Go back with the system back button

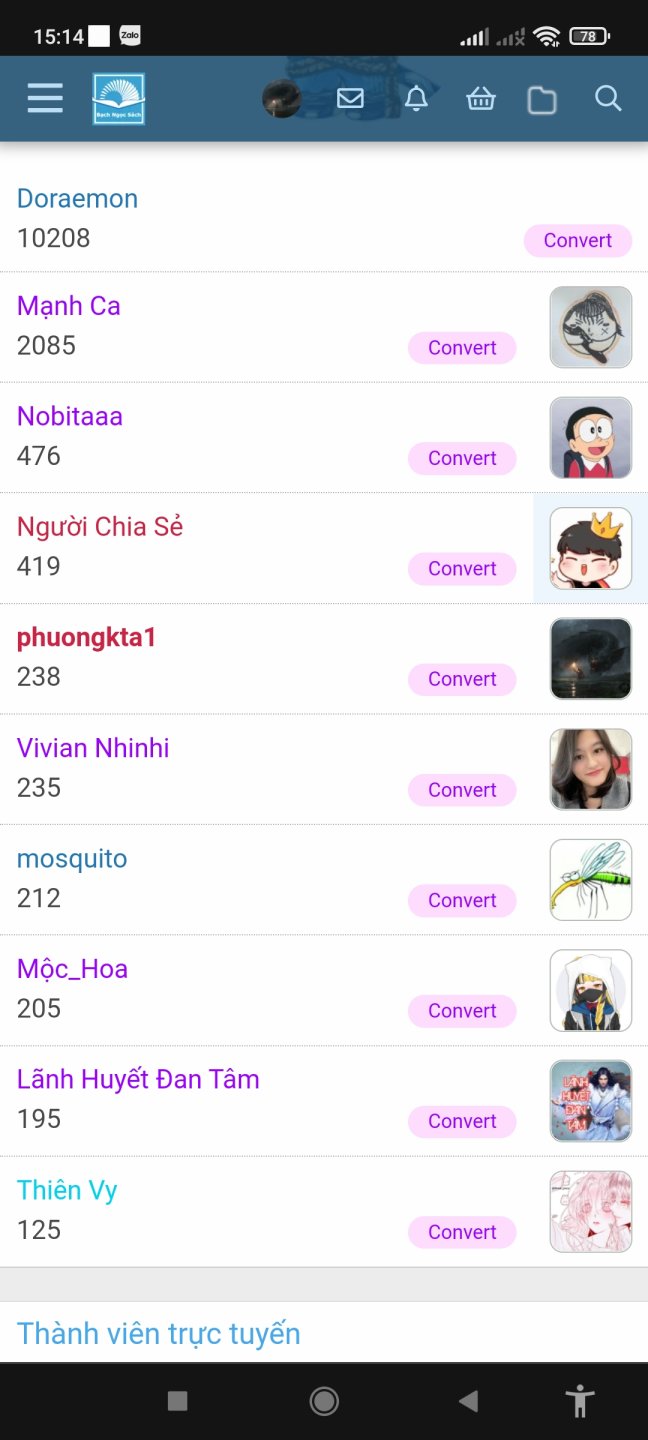pos(468,1401)
